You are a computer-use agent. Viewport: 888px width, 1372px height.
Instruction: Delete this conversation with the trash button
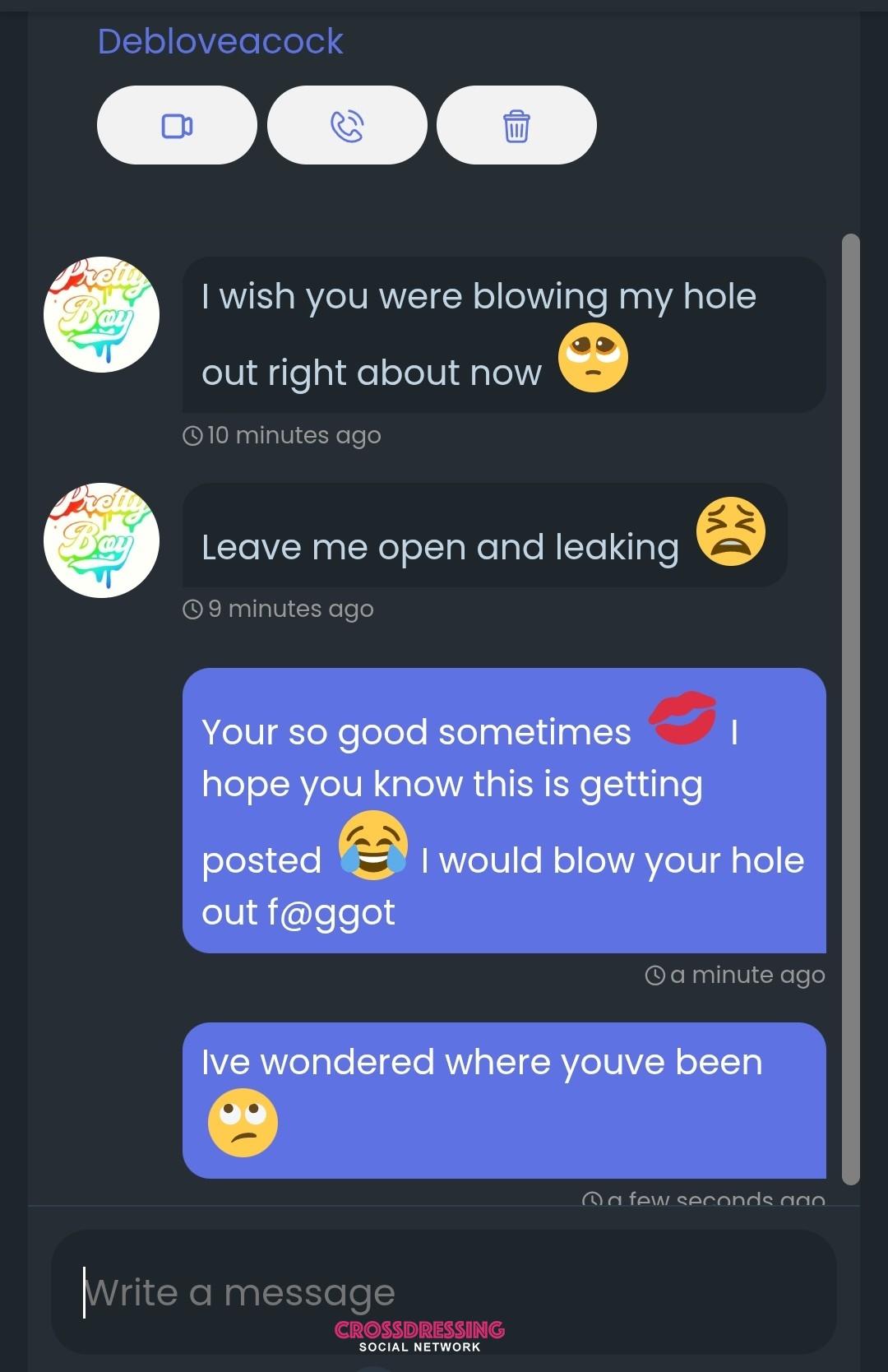516,126
